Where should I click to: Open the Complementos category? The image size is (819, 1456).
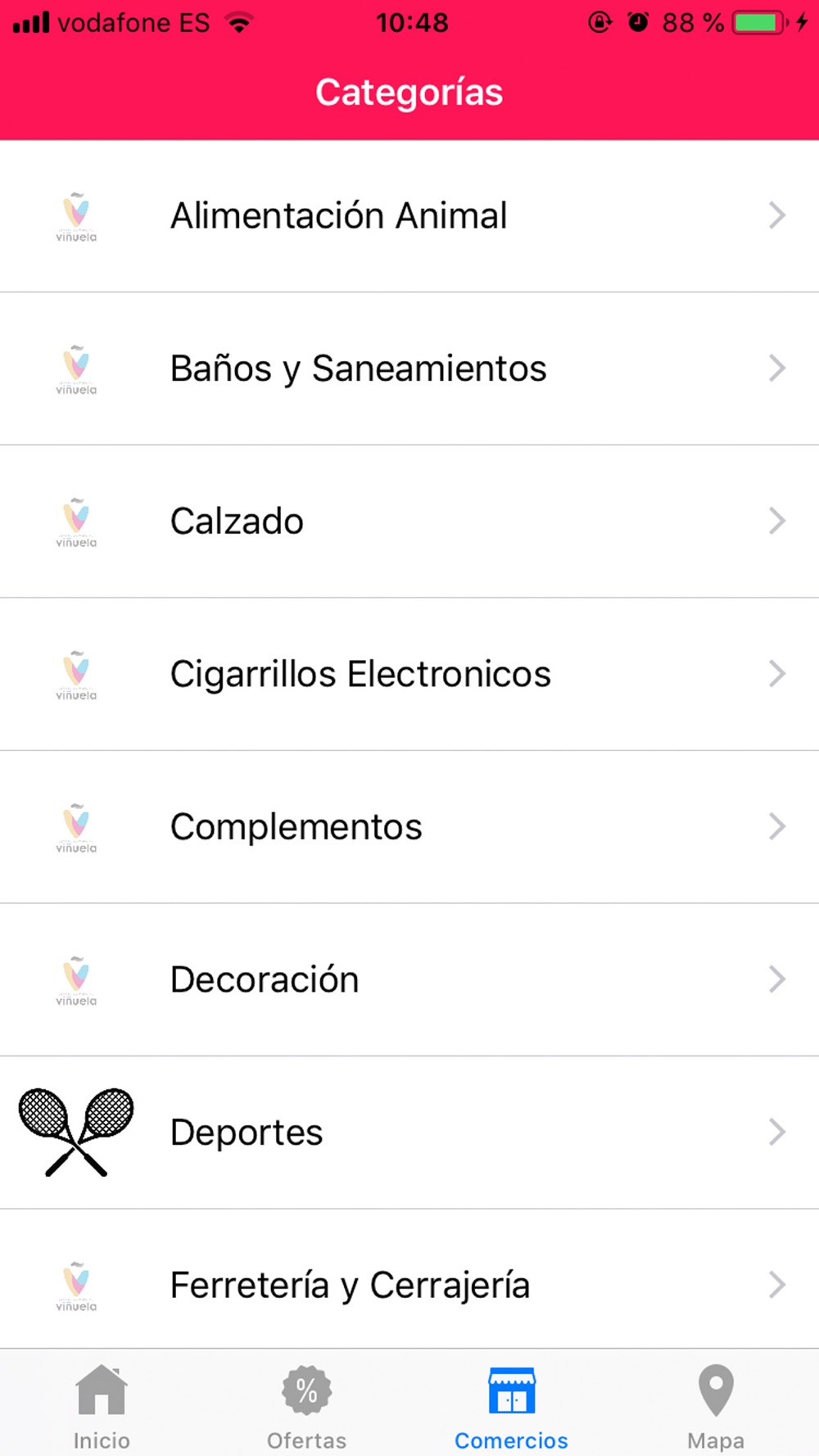[x=409, y=827]
